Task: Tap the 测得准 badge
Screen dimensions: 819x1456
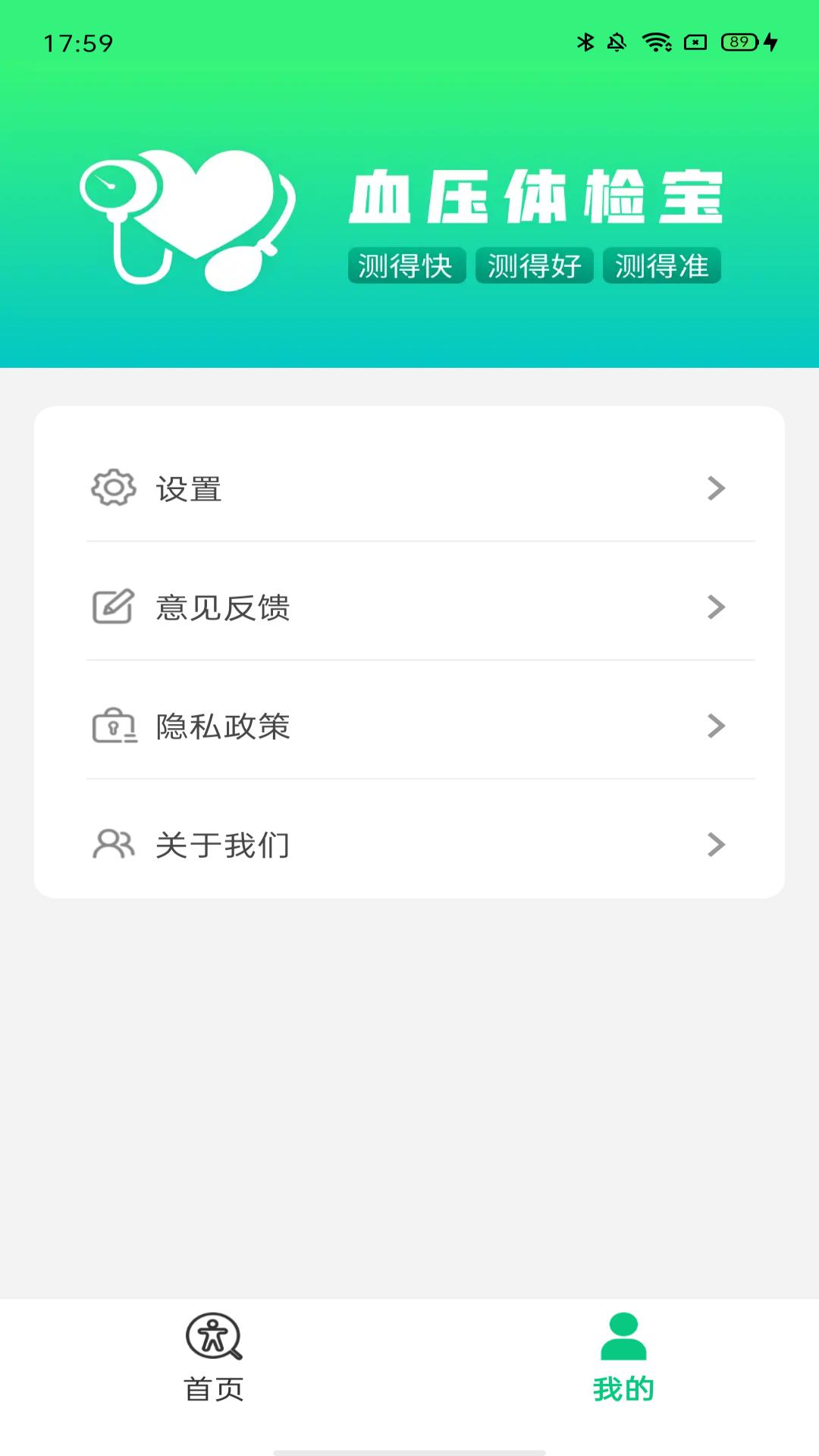Action: pyautogui.click(x=661, y=265)
